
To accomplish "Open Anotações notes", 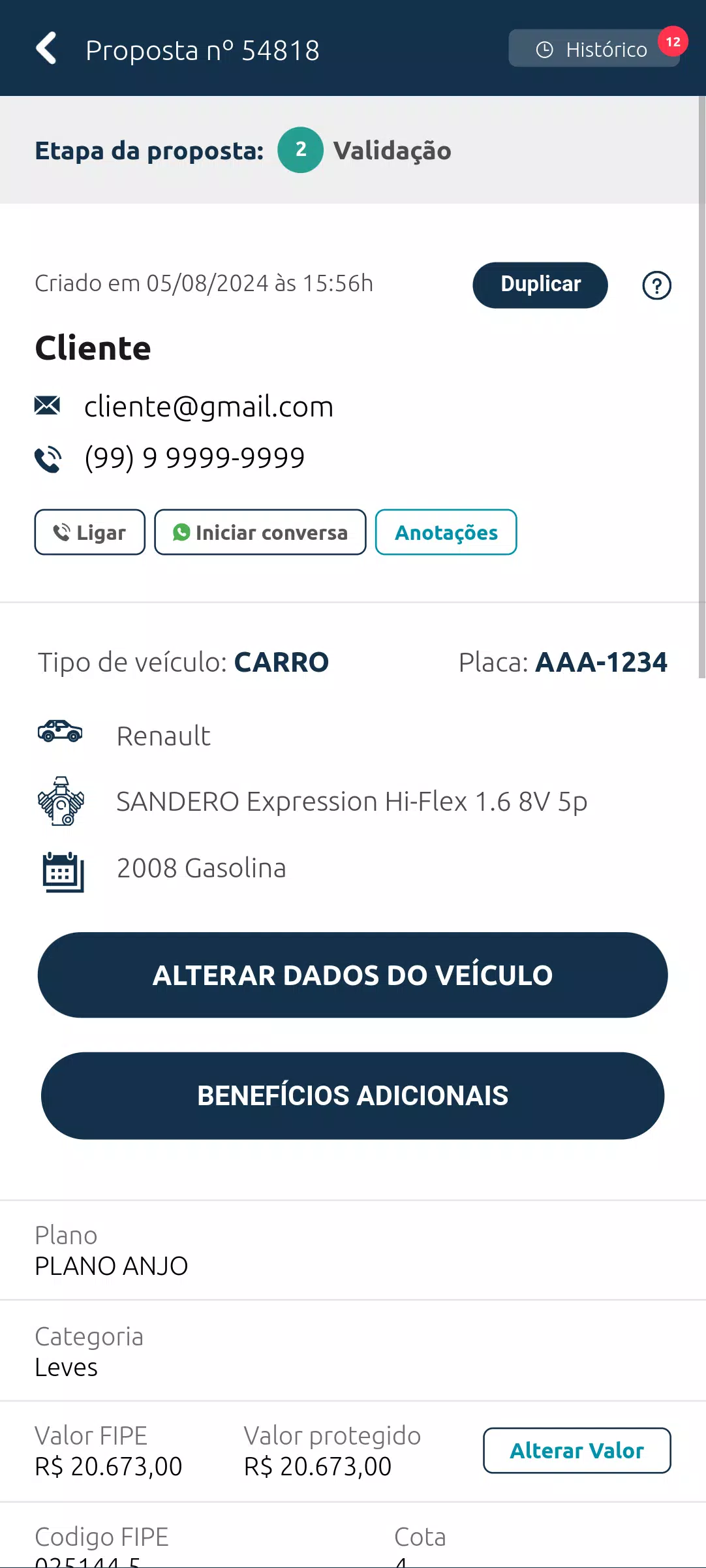I will 446,532.
